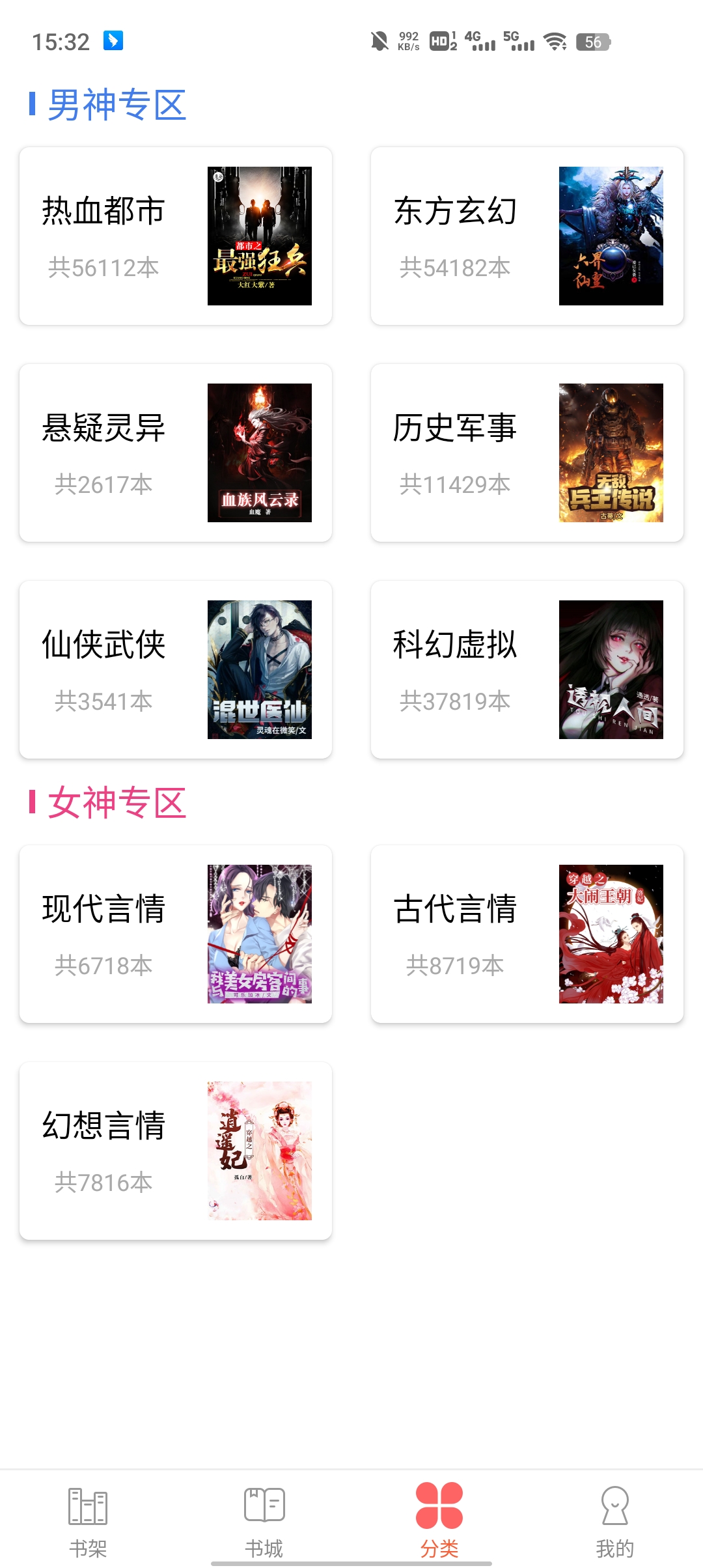Tap the 5G signal indicator in status bar

coord(516,42)
